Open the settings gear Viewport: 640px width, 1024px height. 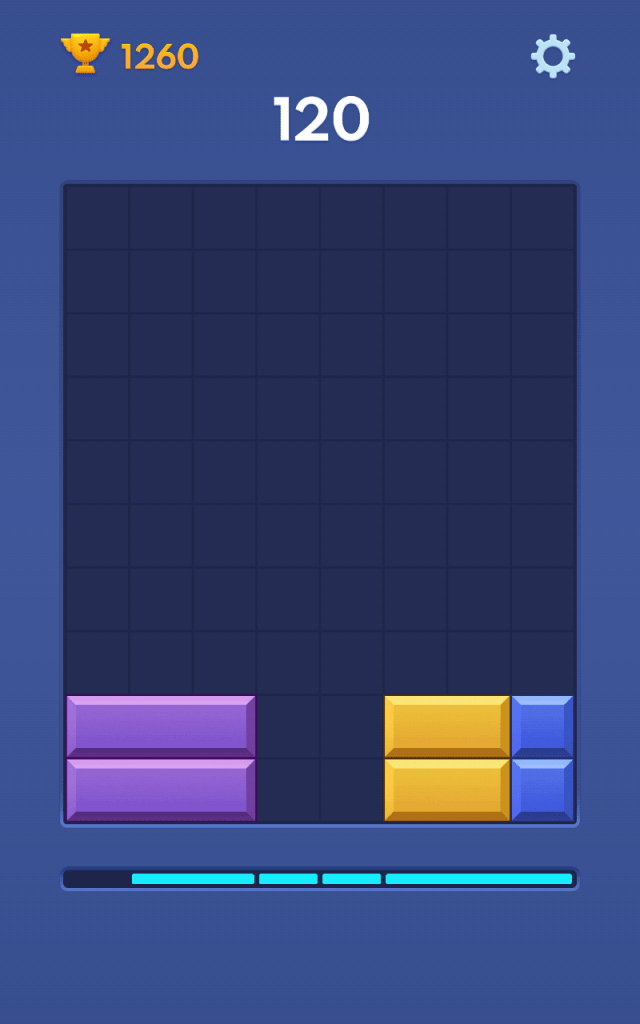pyautogui.click(x=552, y=56)
